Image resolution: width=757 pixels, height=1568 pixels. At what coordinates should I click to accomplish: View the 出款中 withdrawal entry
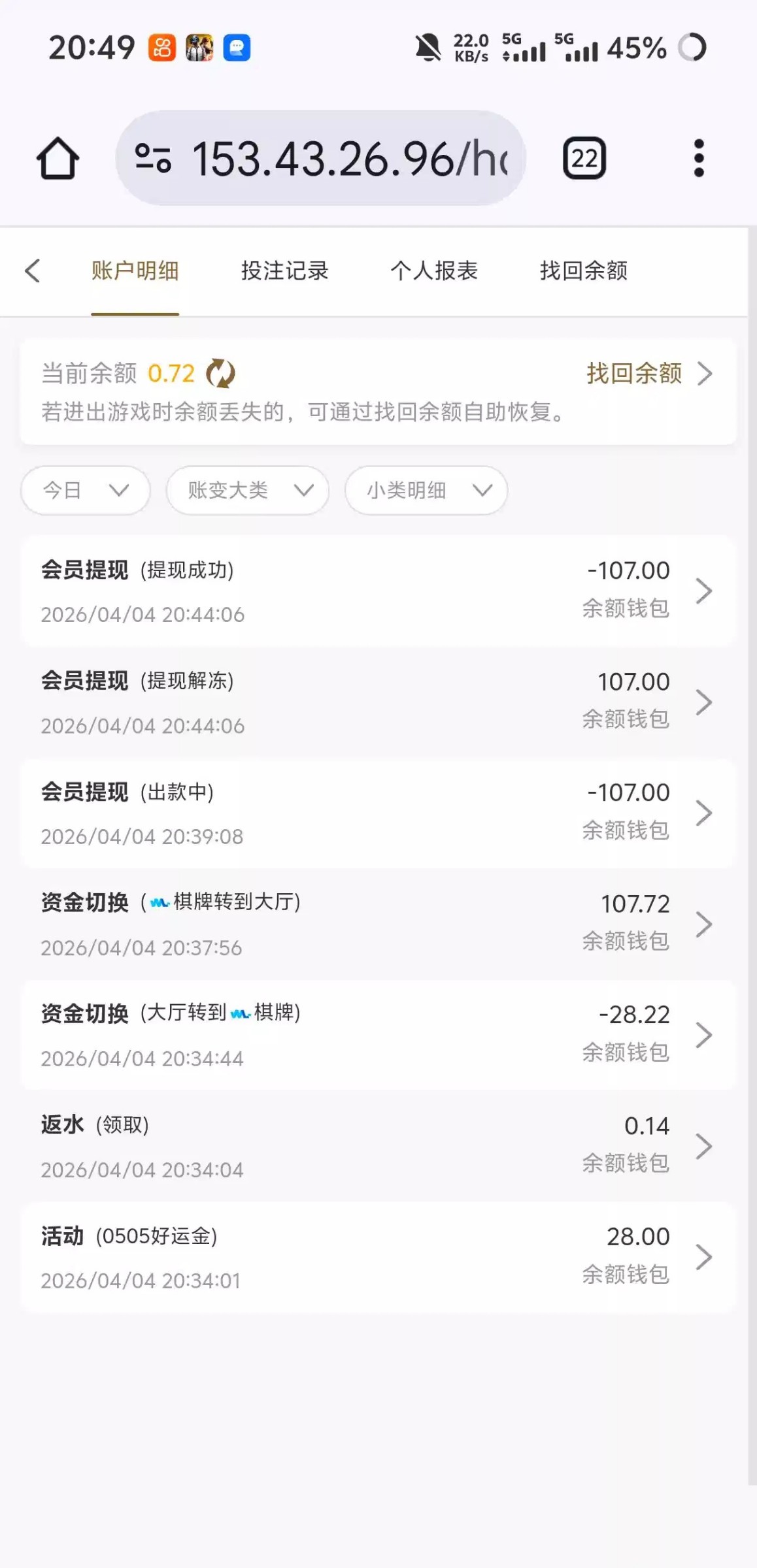click(x=378, y=813)
